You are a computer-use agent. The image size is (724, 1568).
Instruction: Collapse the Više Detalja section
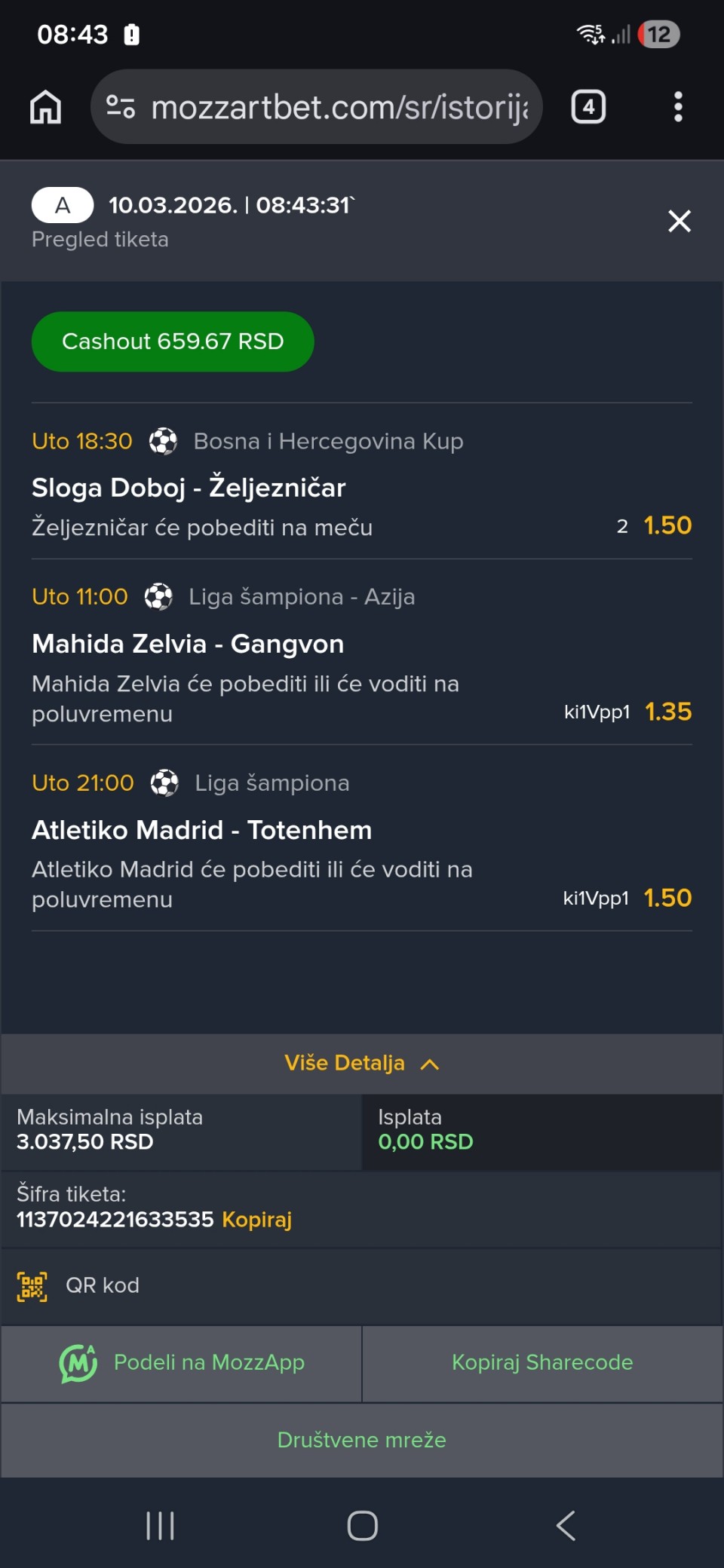pos(362,1063)
